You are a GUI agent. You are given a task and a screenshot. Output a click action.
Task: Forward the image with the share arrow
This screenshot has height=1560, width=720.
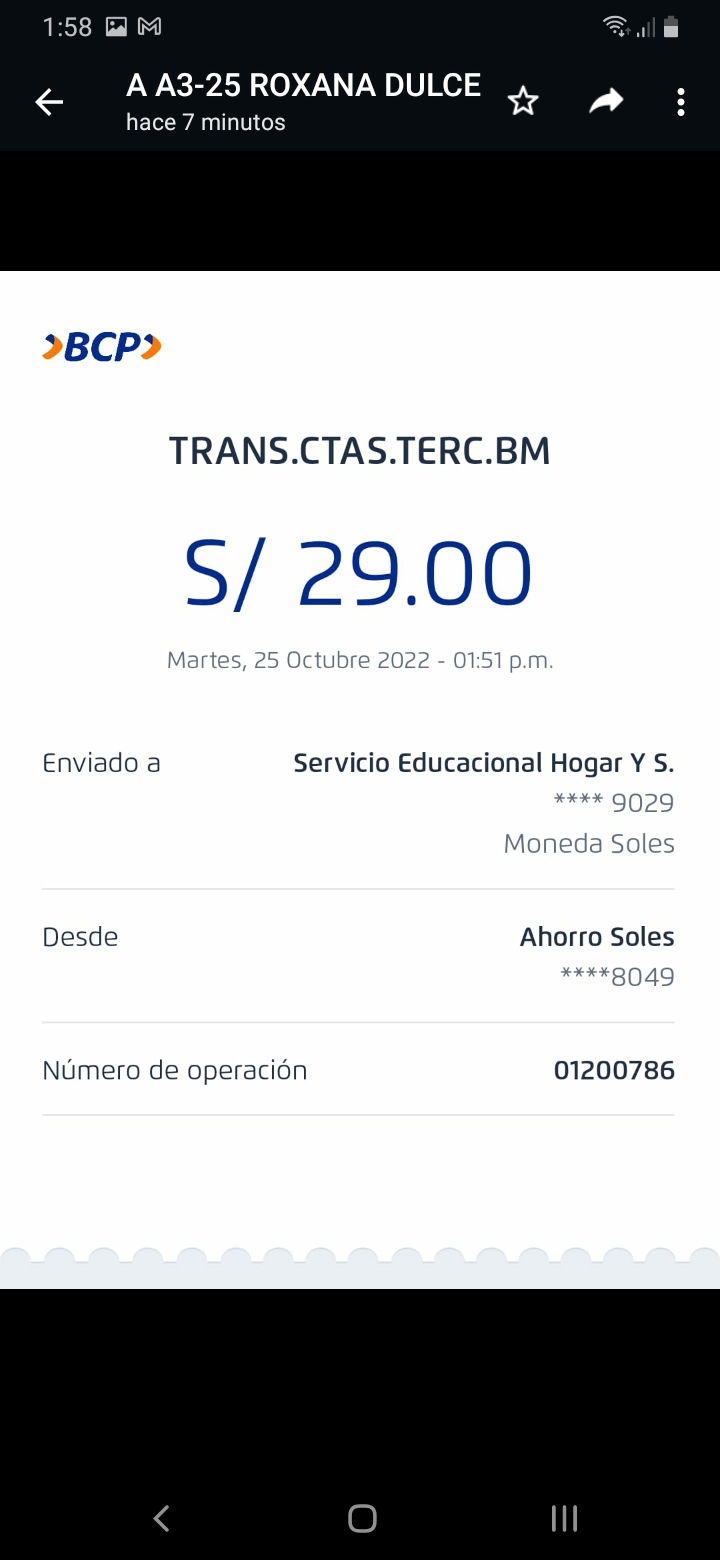[606, 101]
